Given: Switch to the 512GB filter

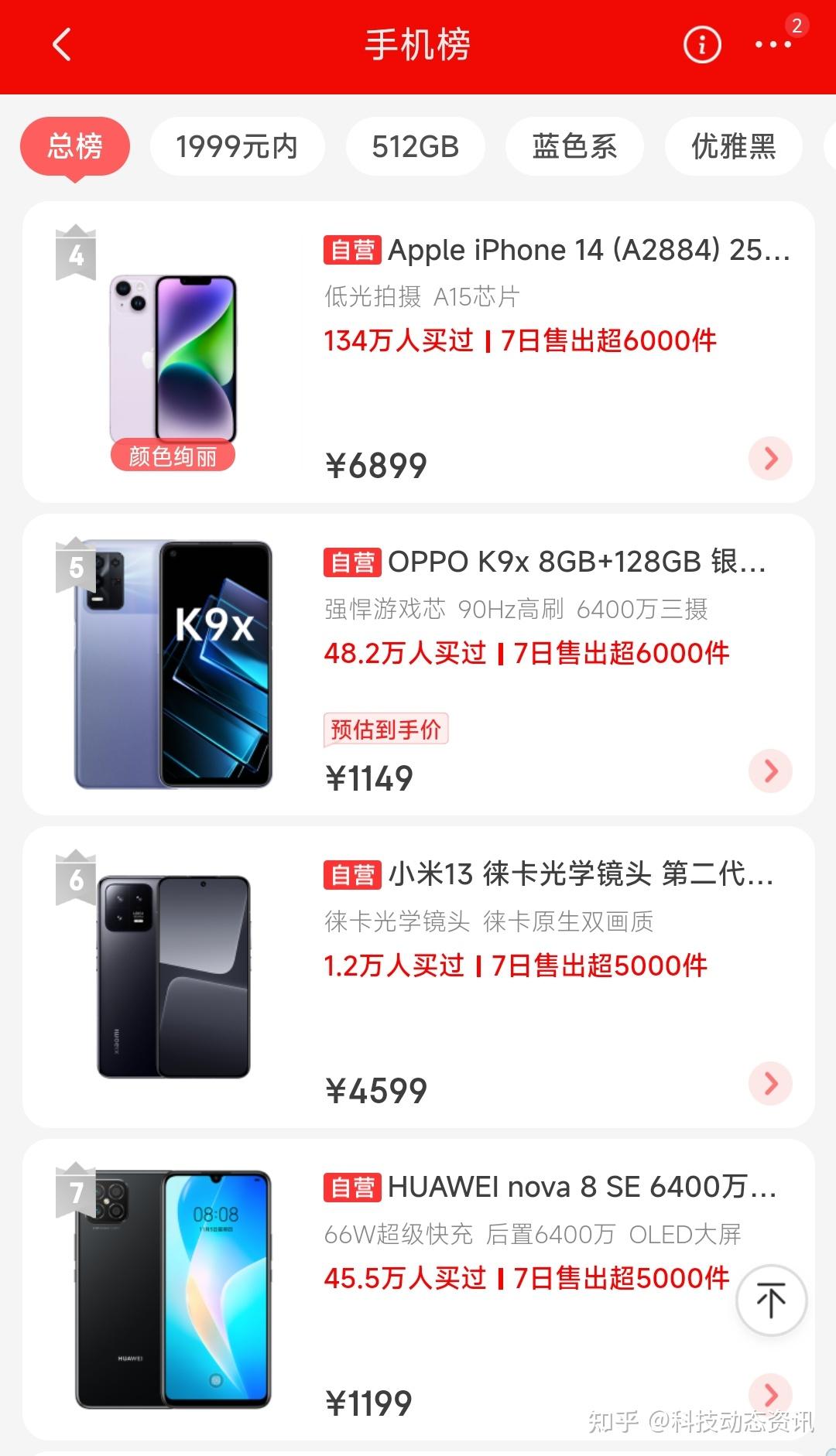Looking at the screenshot, I should [x=416, y=146].
